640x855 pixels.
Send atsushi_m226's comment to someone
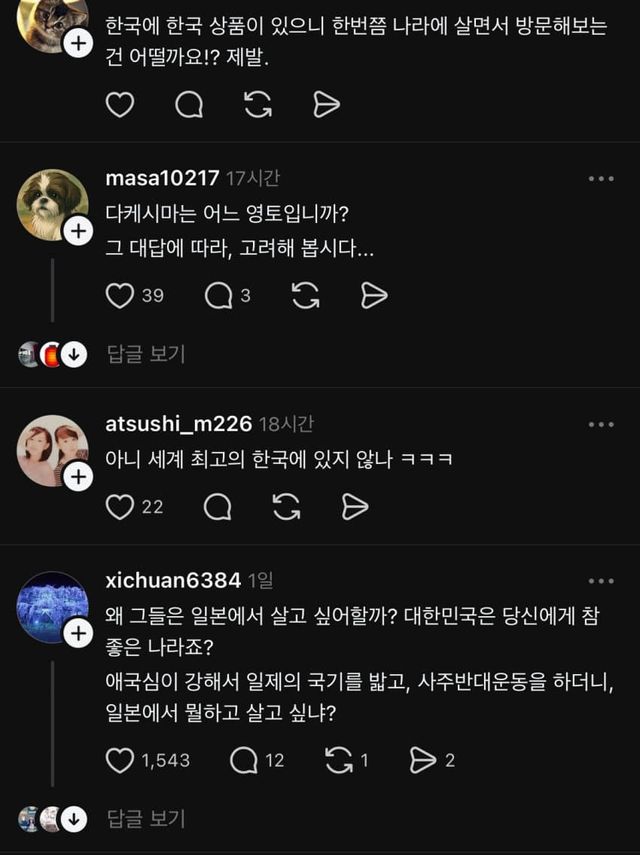[355, 507]
